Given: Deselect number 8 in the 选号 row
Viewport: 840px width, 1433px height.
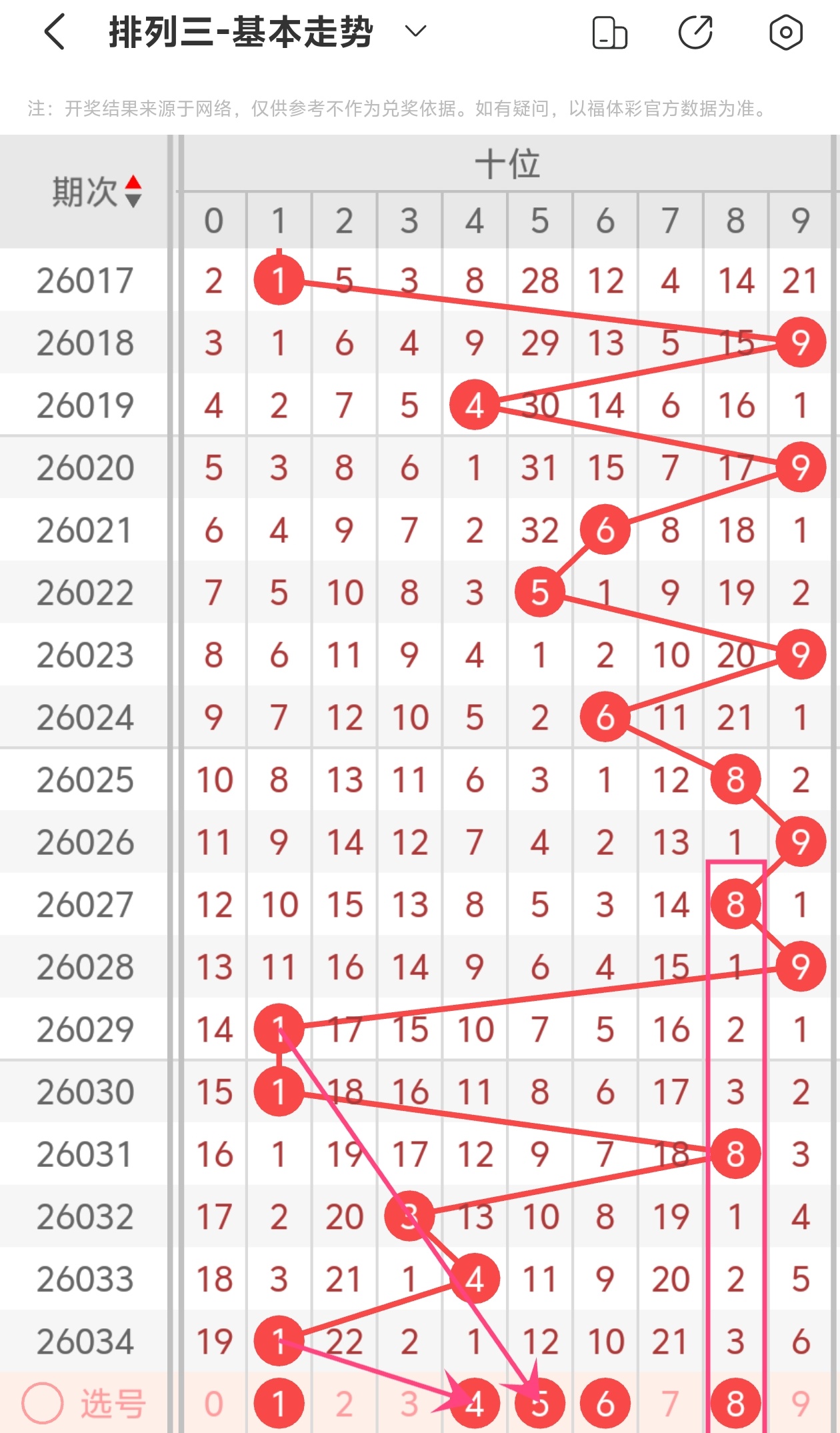Looking at the screenshot, I should pyautogui.click(x=735, y=1404).
